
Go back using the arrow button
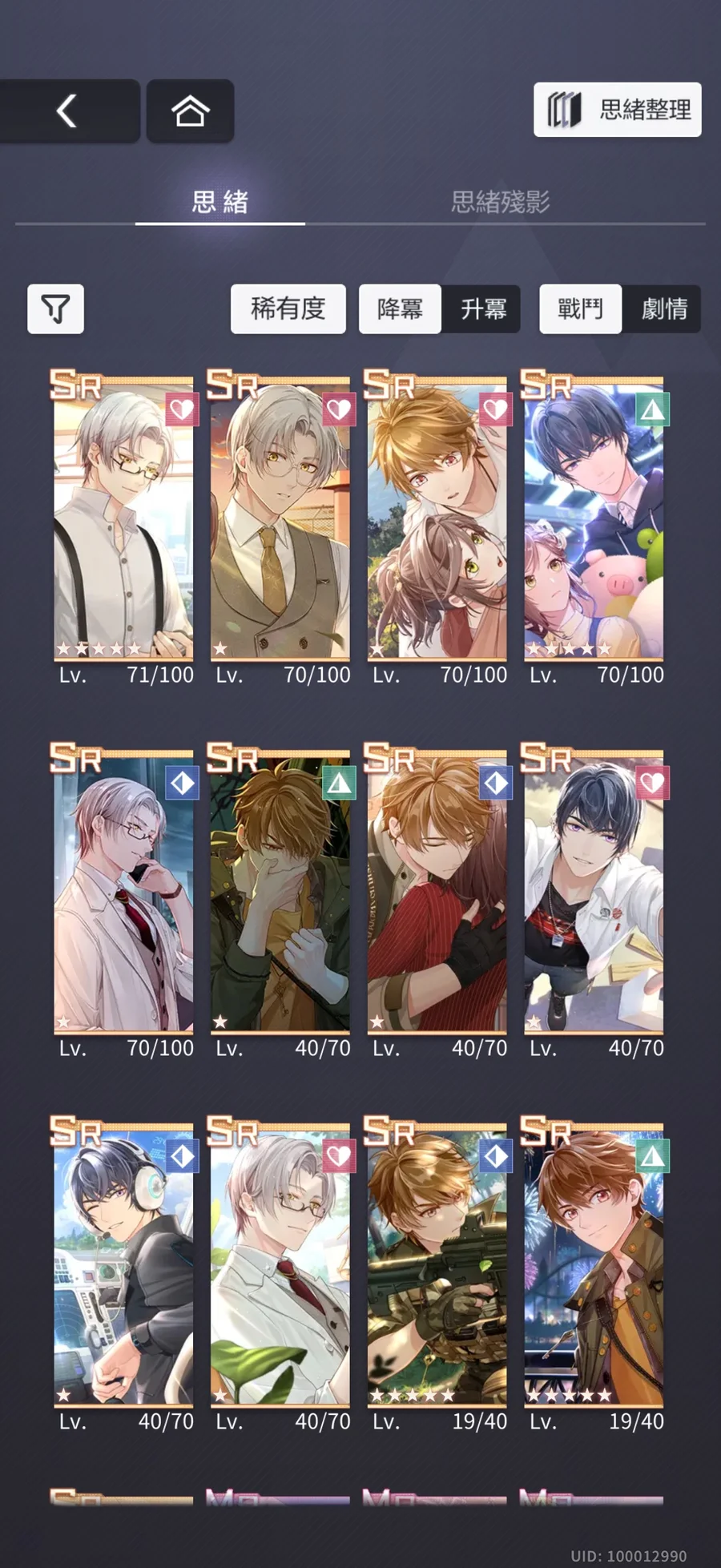point(68,111)
